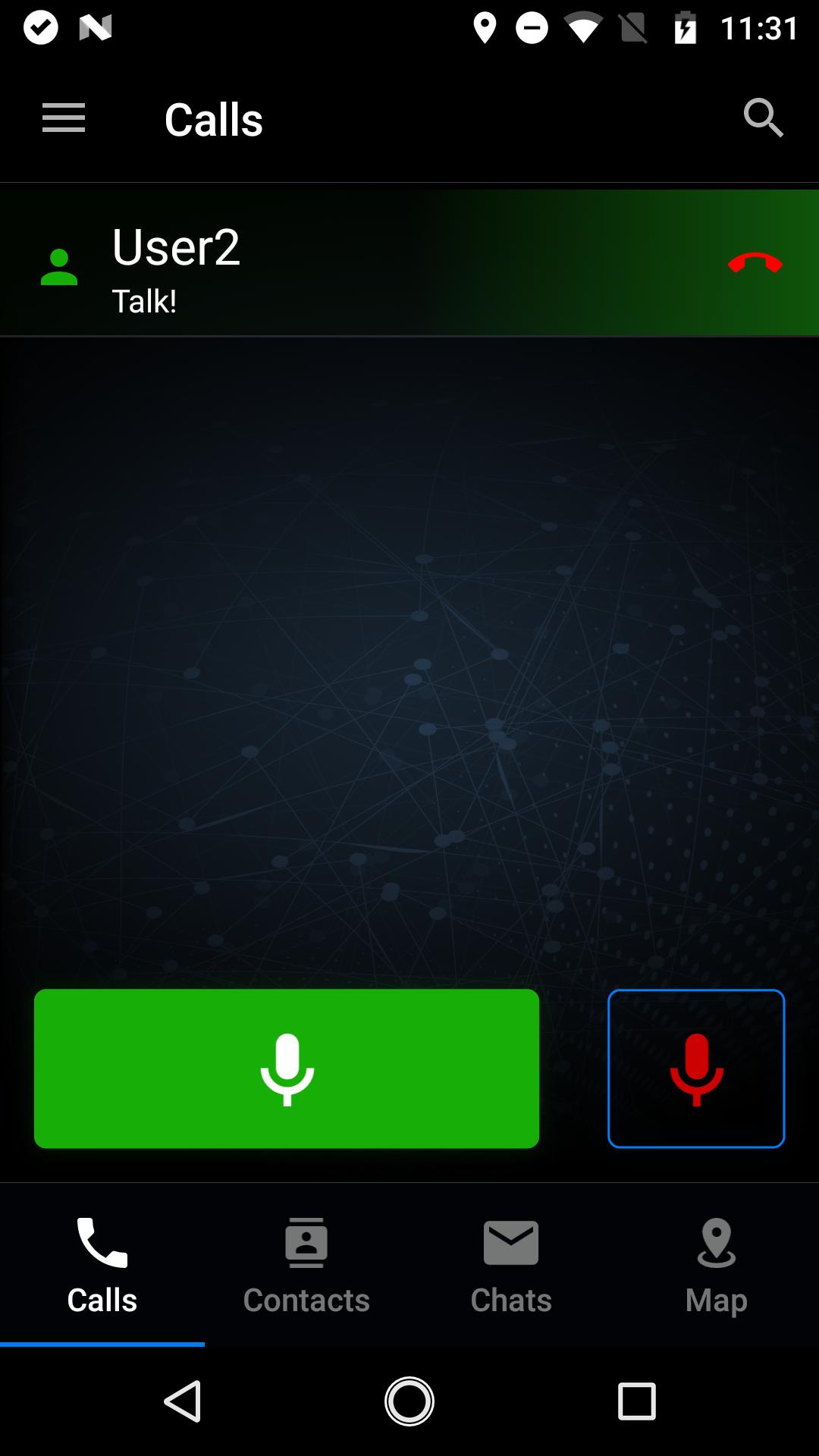This screenshot has width=819, height=1456.
Task: Tap the red muted microphone button
Action: point(695,1068)
